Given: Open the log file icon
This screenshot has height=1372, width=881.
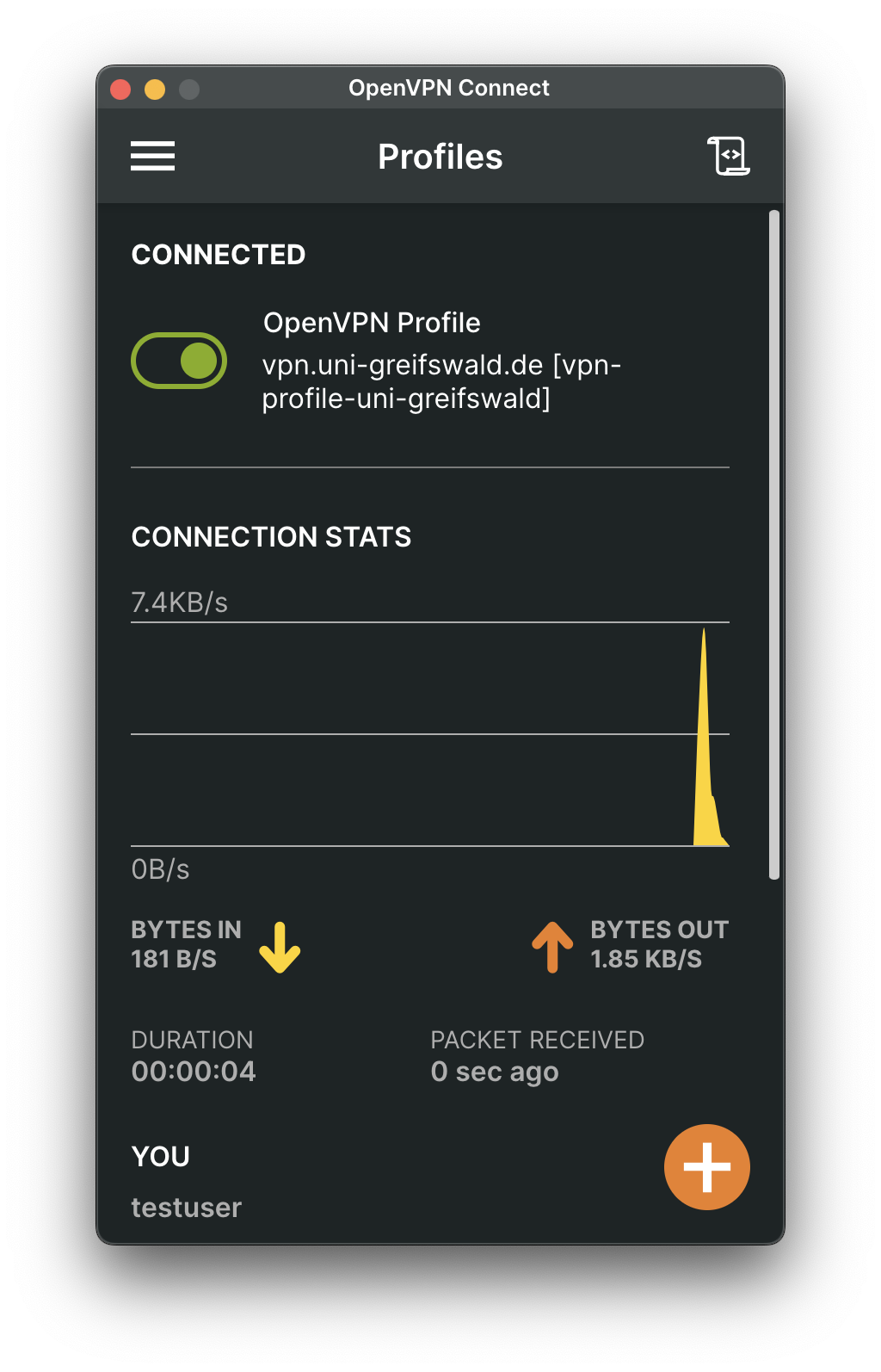Looking at the screenshot, I should point(728,156).
